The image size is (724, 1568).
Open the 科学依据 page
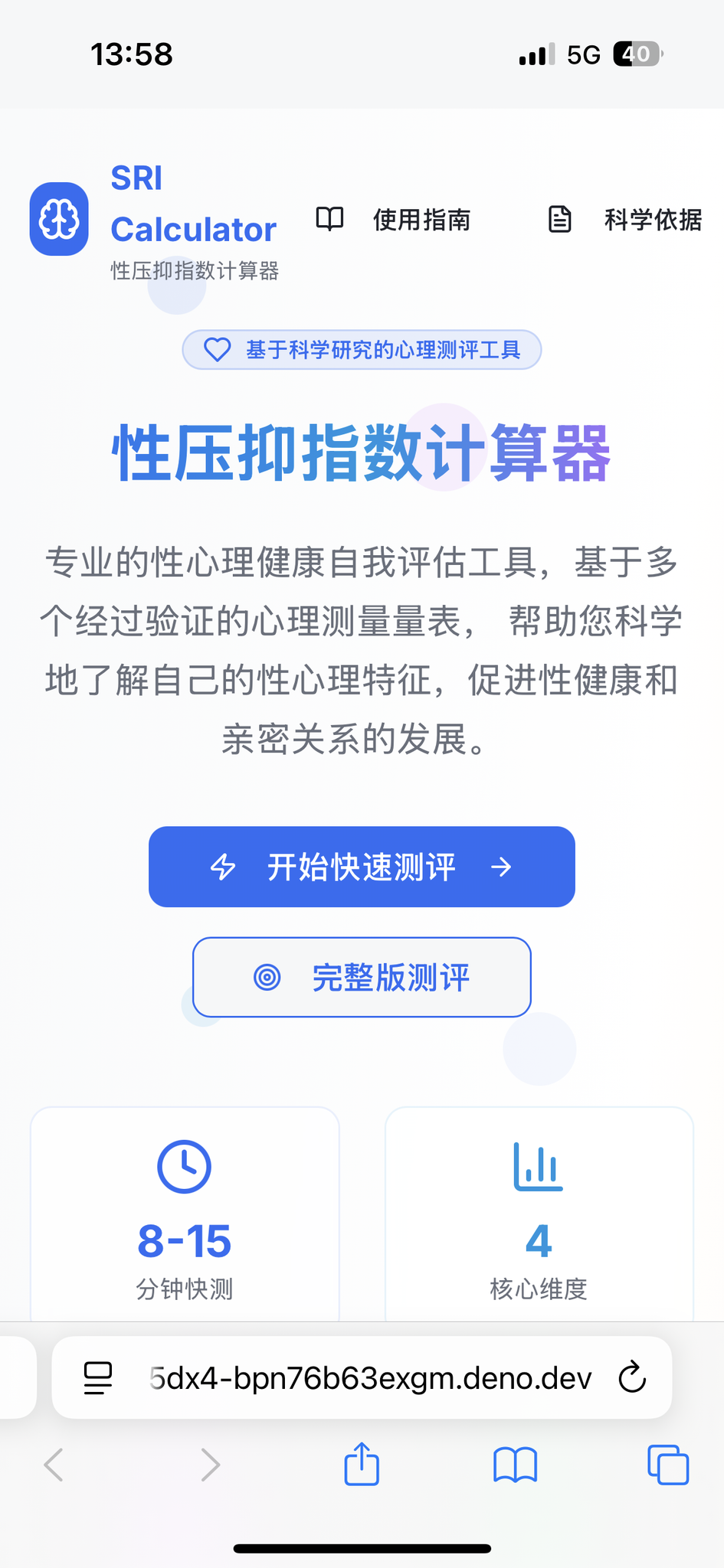(625, 220)
